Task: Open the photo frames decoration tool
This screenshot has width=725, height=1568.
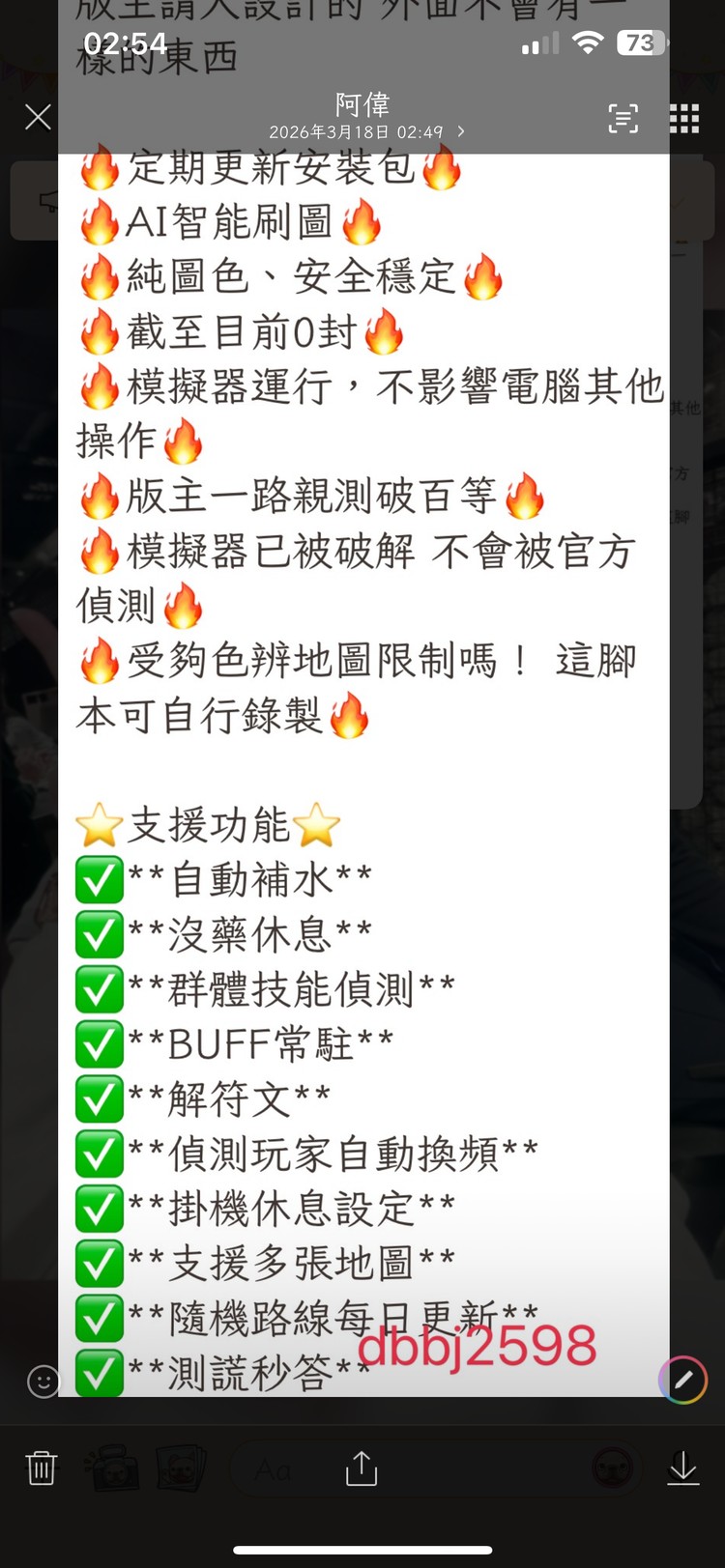Action: click(x=182, y=1468)
